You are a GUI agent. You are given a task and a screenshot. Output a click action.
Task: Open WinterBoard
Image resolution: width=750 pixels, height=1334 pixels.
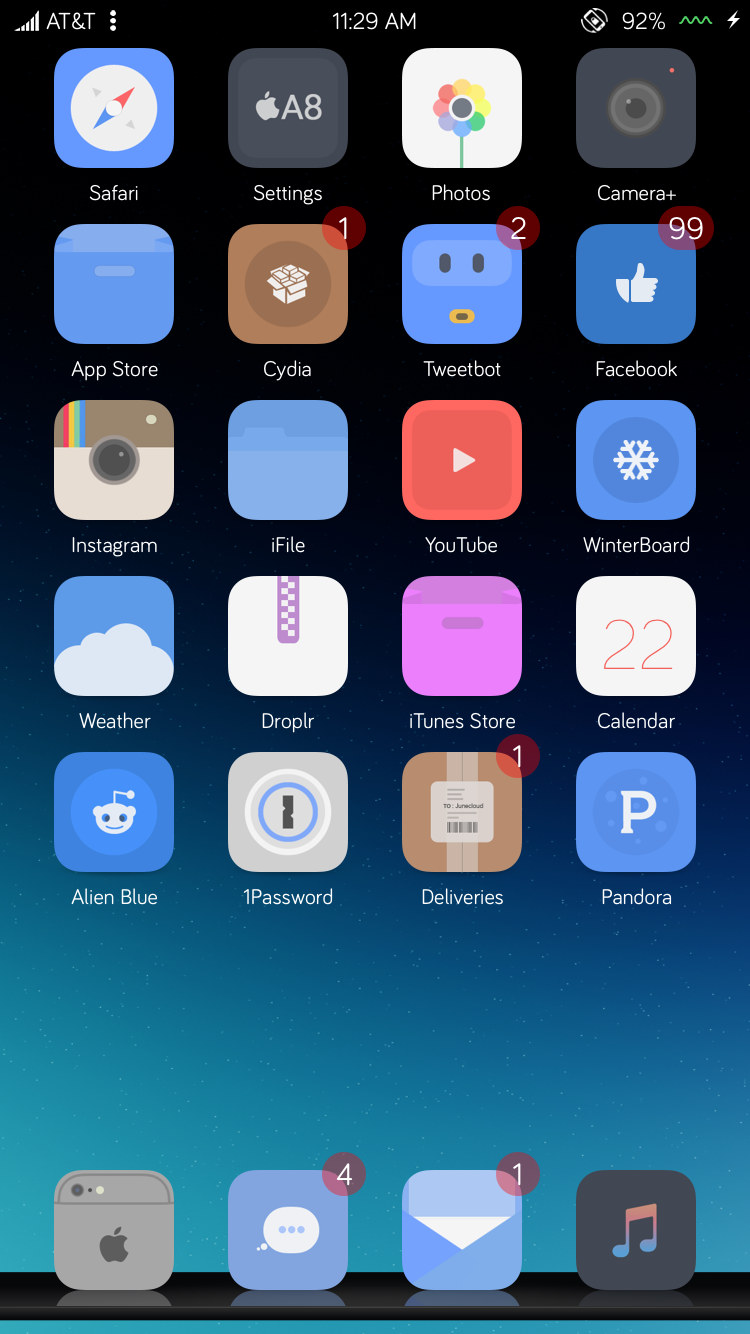[x=636, y=460]
